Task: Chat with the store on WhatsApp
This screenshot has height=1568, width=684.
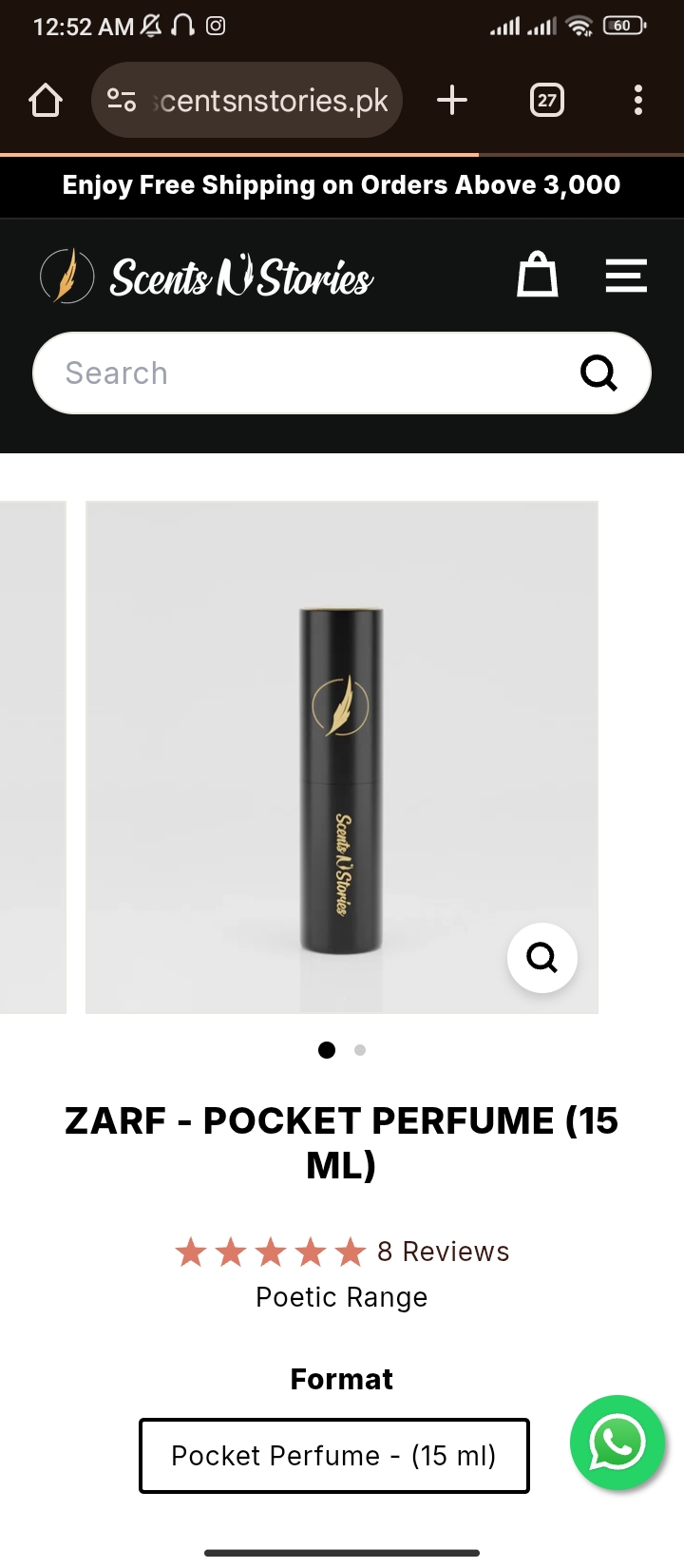Action: coord(617,1443)
